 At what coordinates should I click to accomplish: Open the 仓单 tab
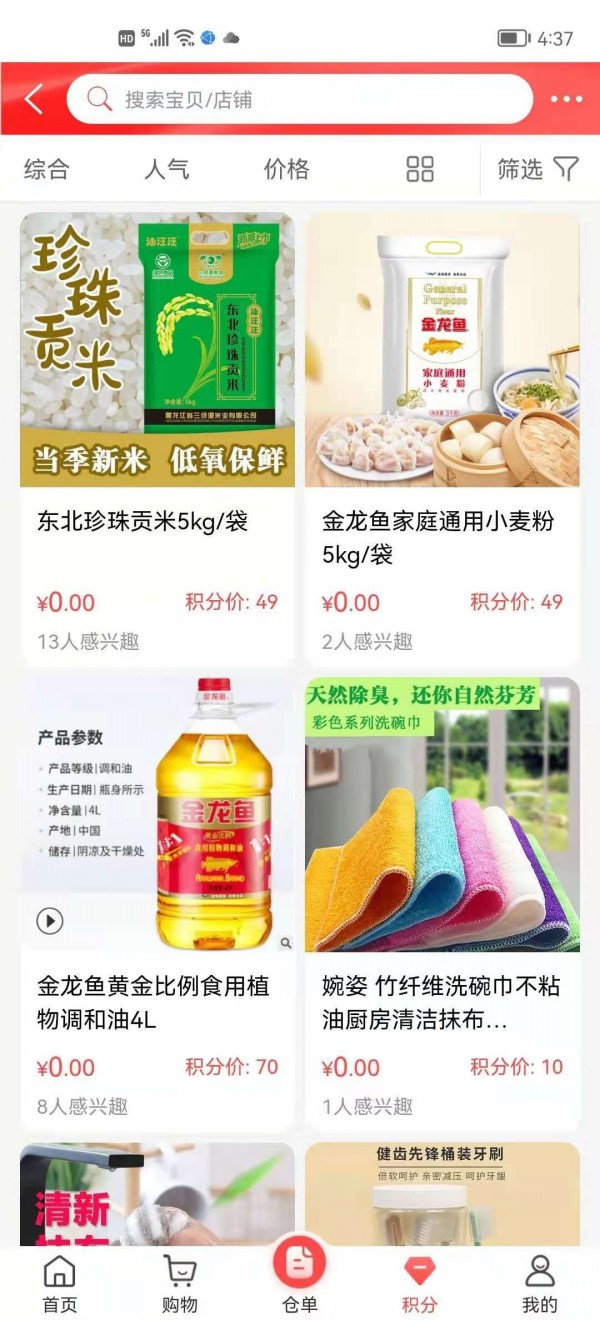pyautogui.click(x=300, y=1275)
